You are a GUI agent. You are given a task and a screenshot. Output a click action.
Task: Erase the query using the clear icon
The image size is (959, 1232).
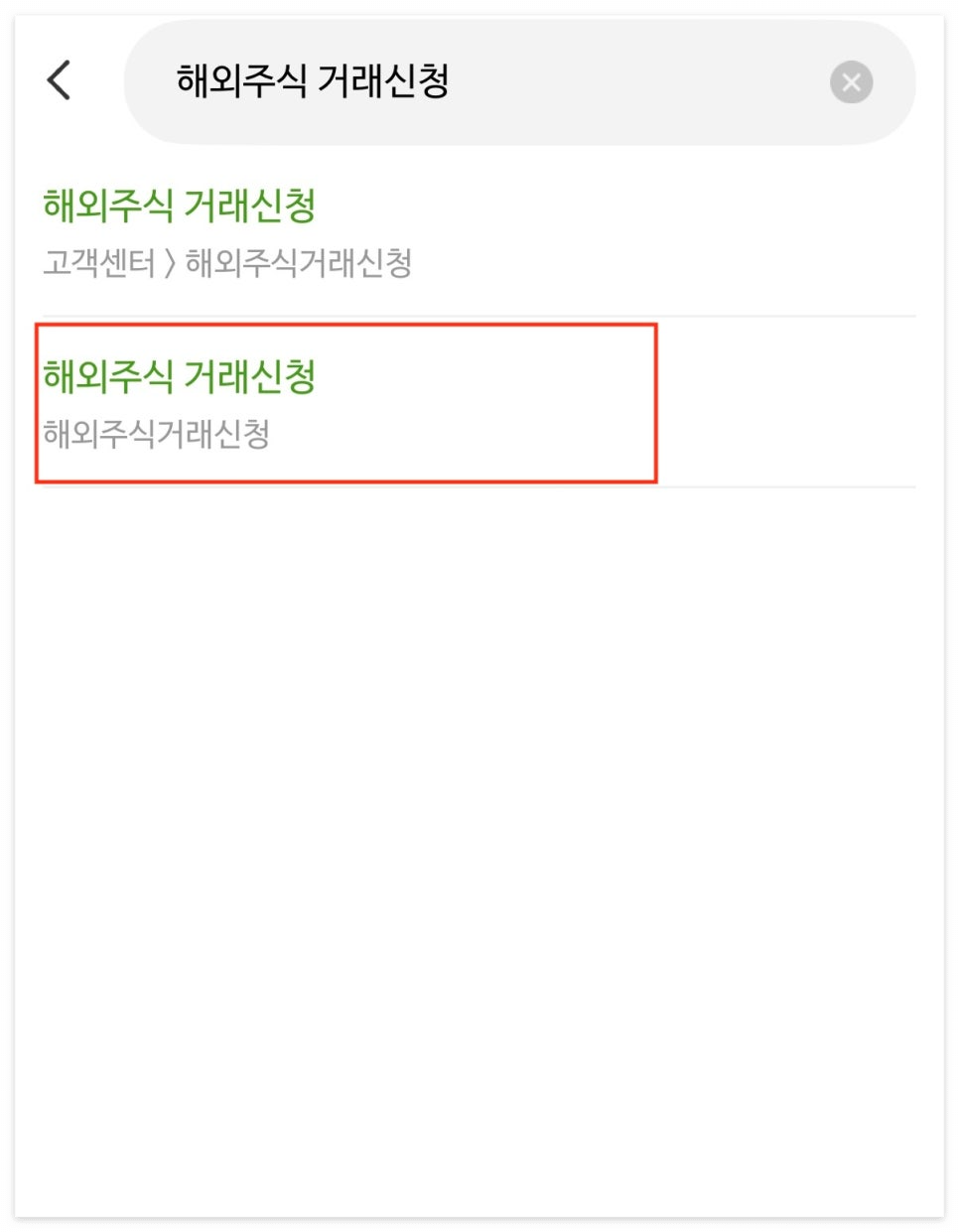pyautogui.click(x=851, y=81)
